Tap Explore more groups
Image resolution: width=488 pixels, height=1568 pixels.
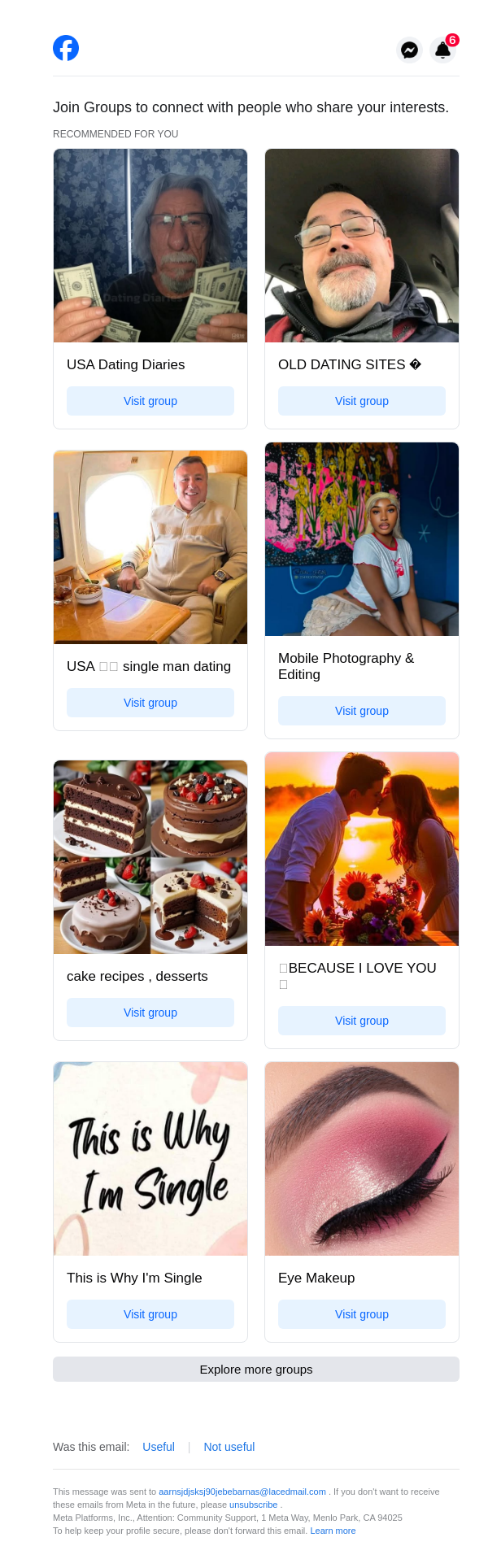[x=256, y=1370]
